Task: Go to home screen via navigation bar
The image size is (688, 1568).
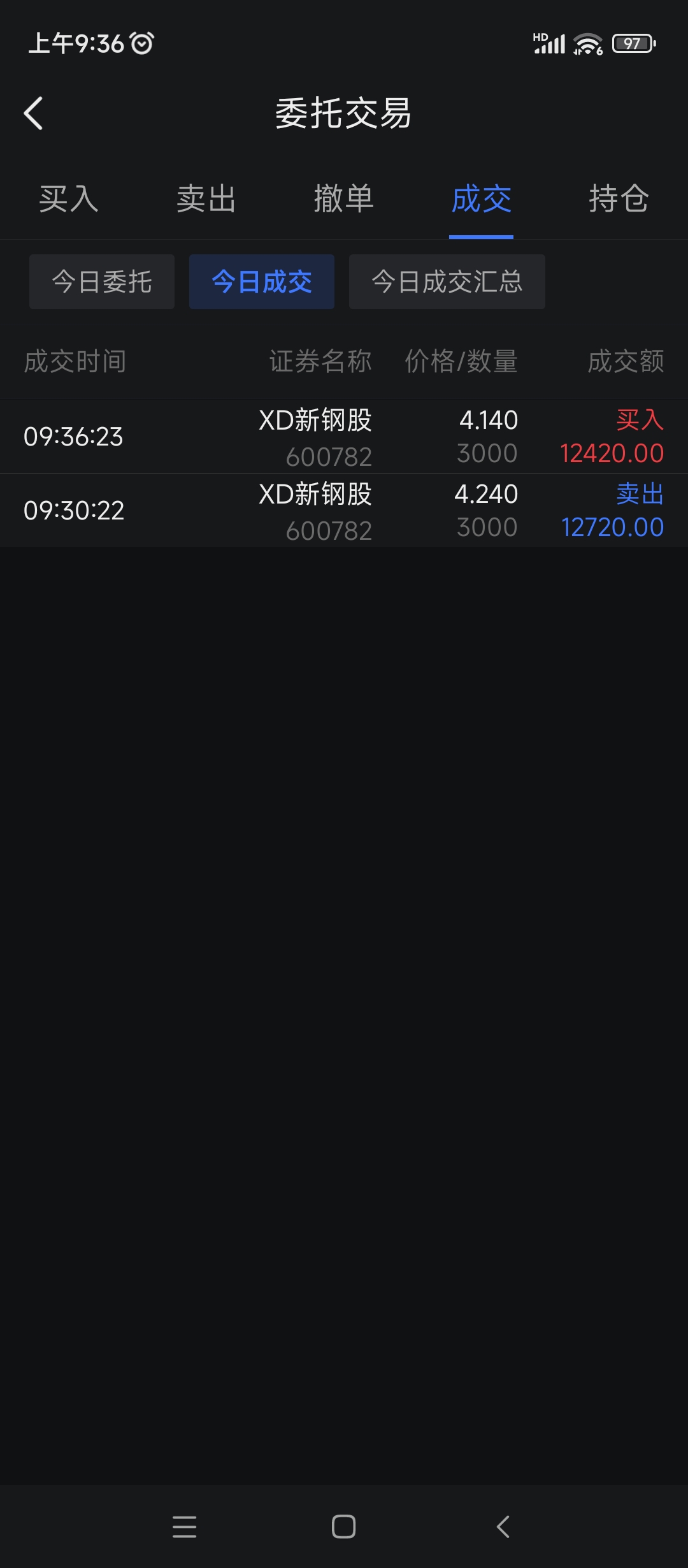Action: pyautogui.click(x=344, y=1527)
